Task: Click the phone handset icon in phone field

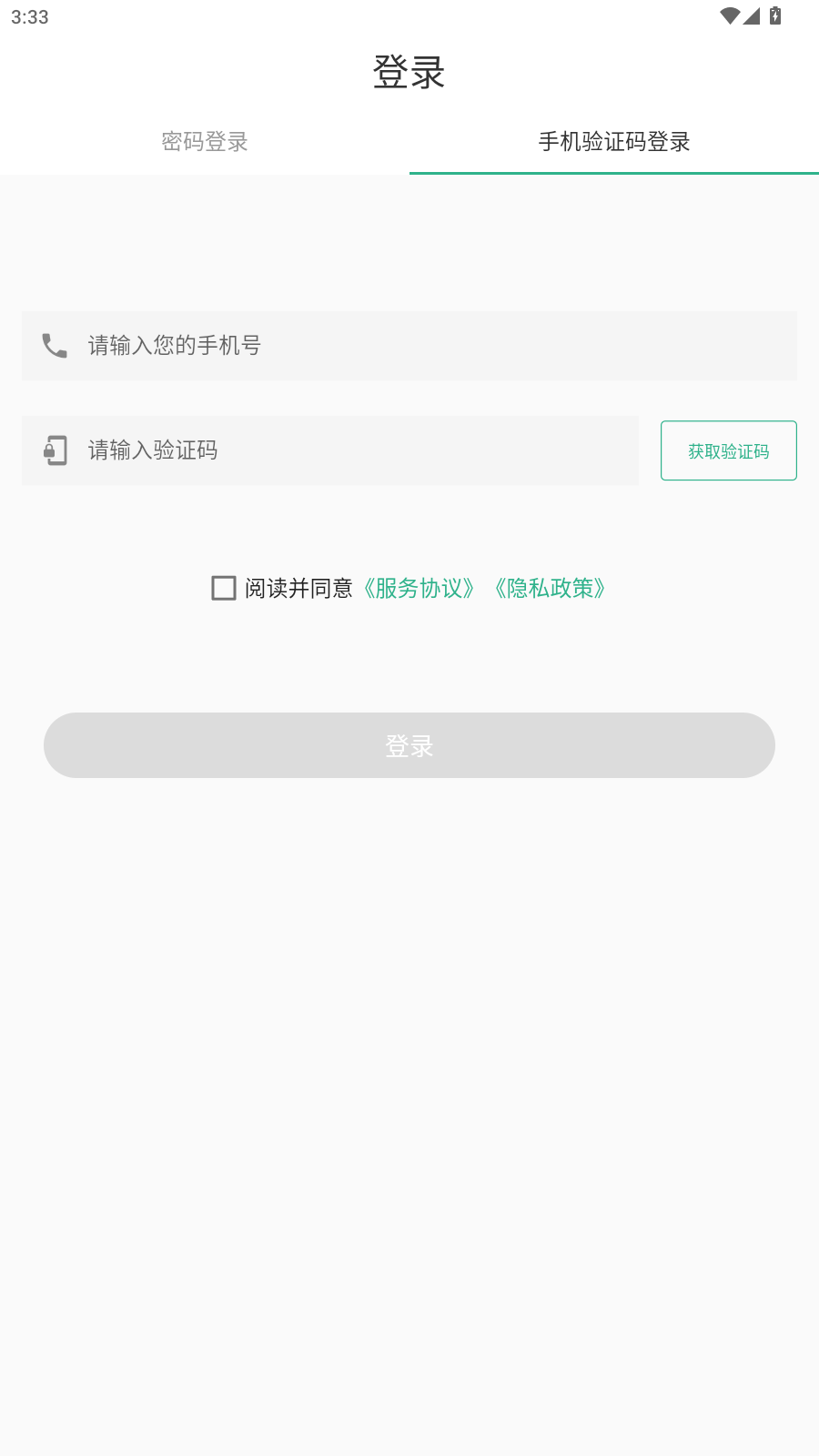Action: 54,346
